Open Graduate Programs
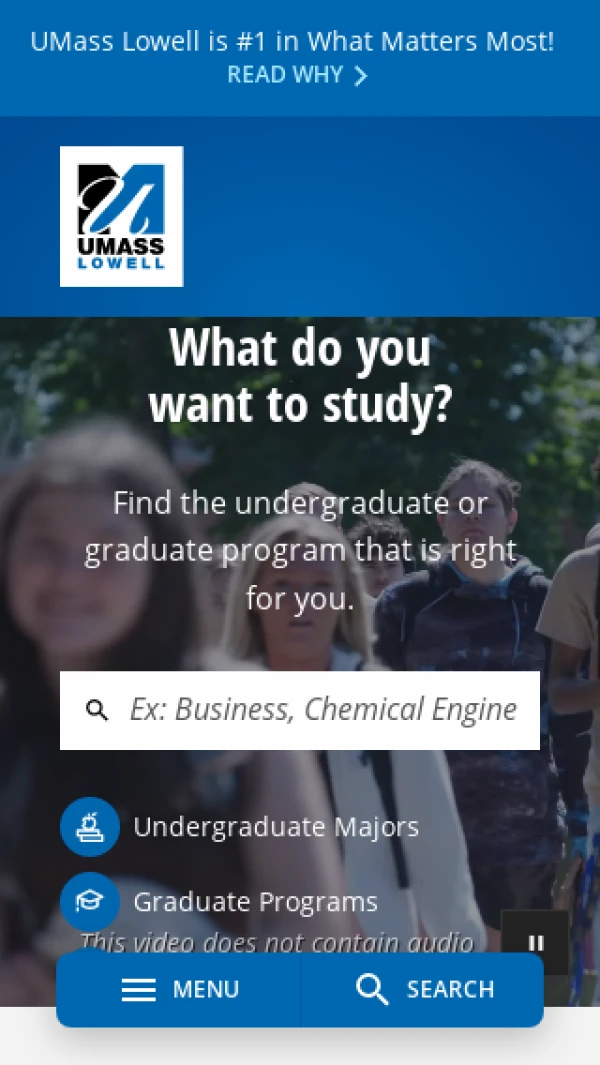The width and height of the screenshot is (600, 1065). coord(255,902)
